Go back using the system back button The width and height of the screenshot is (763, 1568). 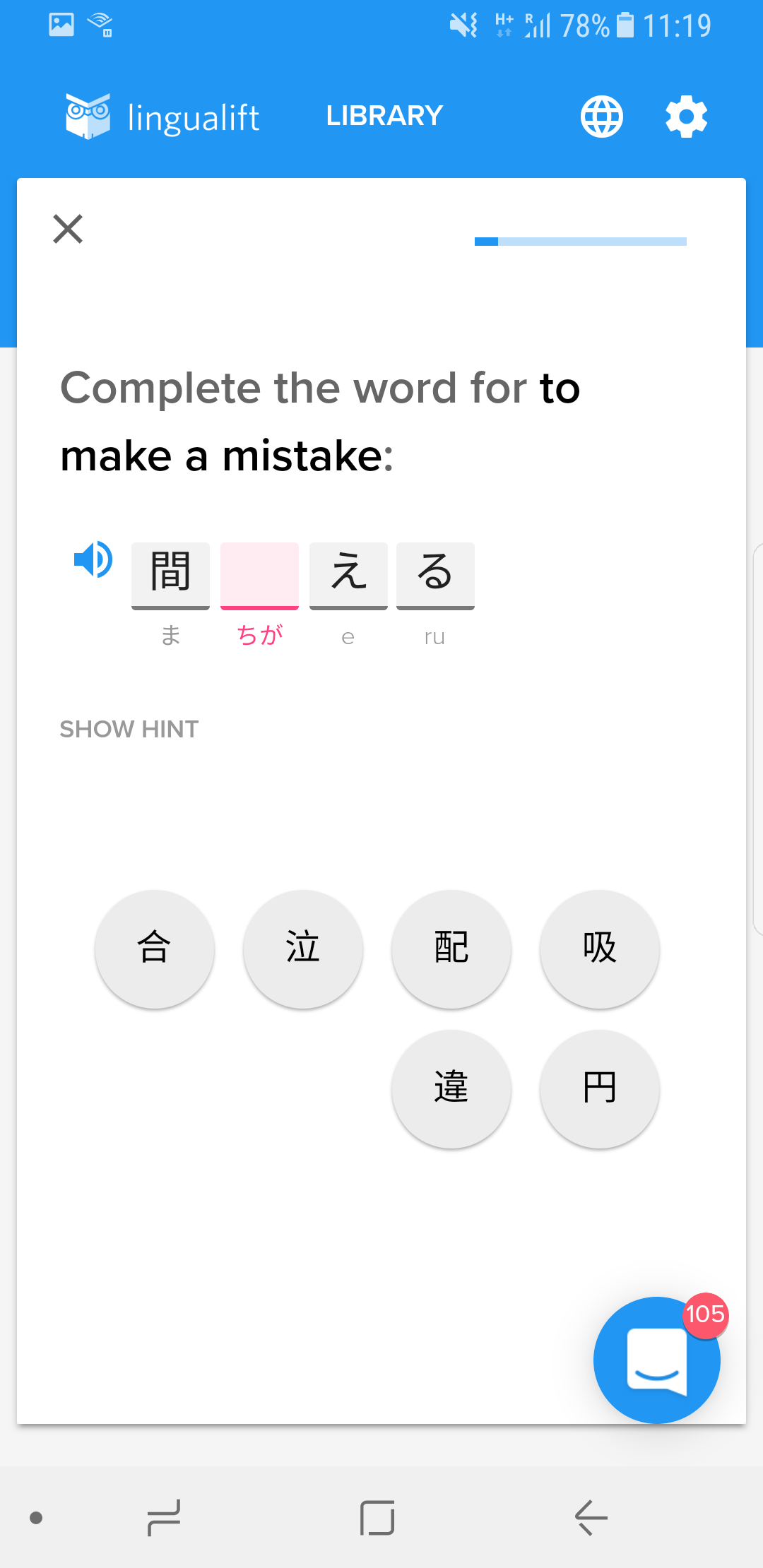coord(591,1517)
